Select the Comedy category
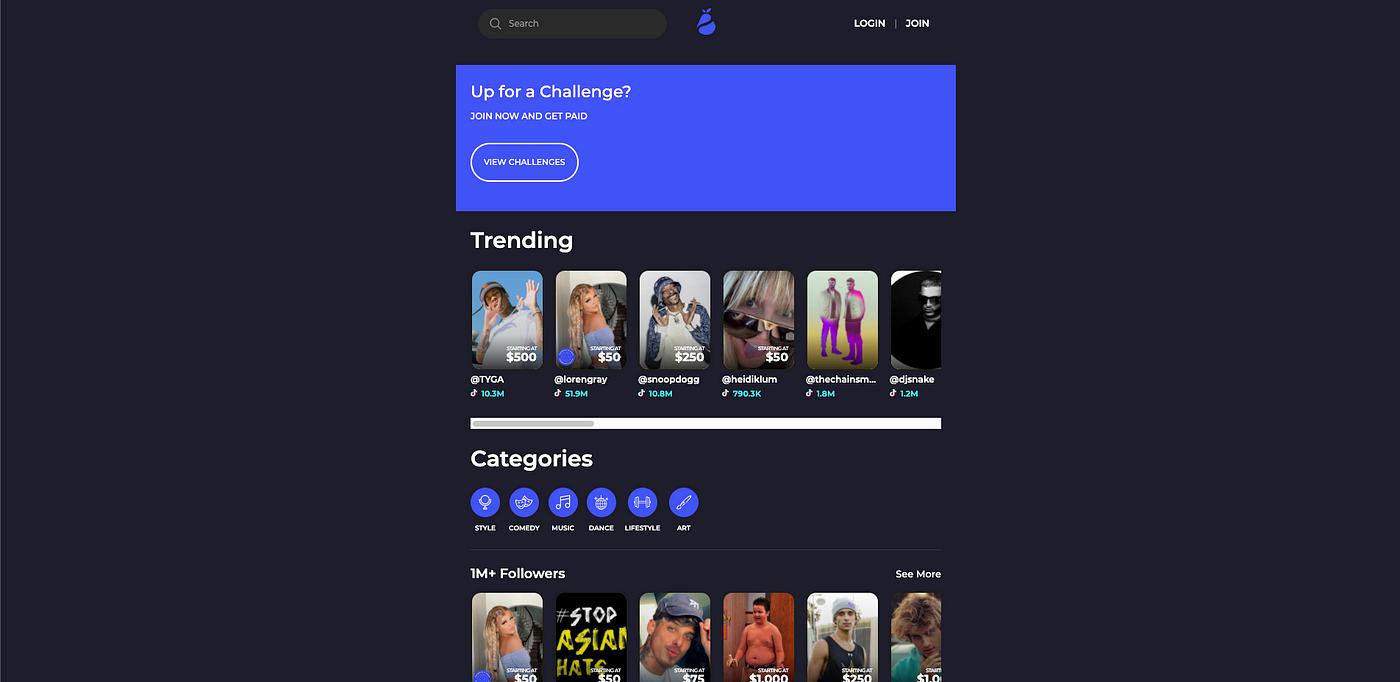Image resolution: width=1400 pixels, height=682 pixels. pos(524,502)
